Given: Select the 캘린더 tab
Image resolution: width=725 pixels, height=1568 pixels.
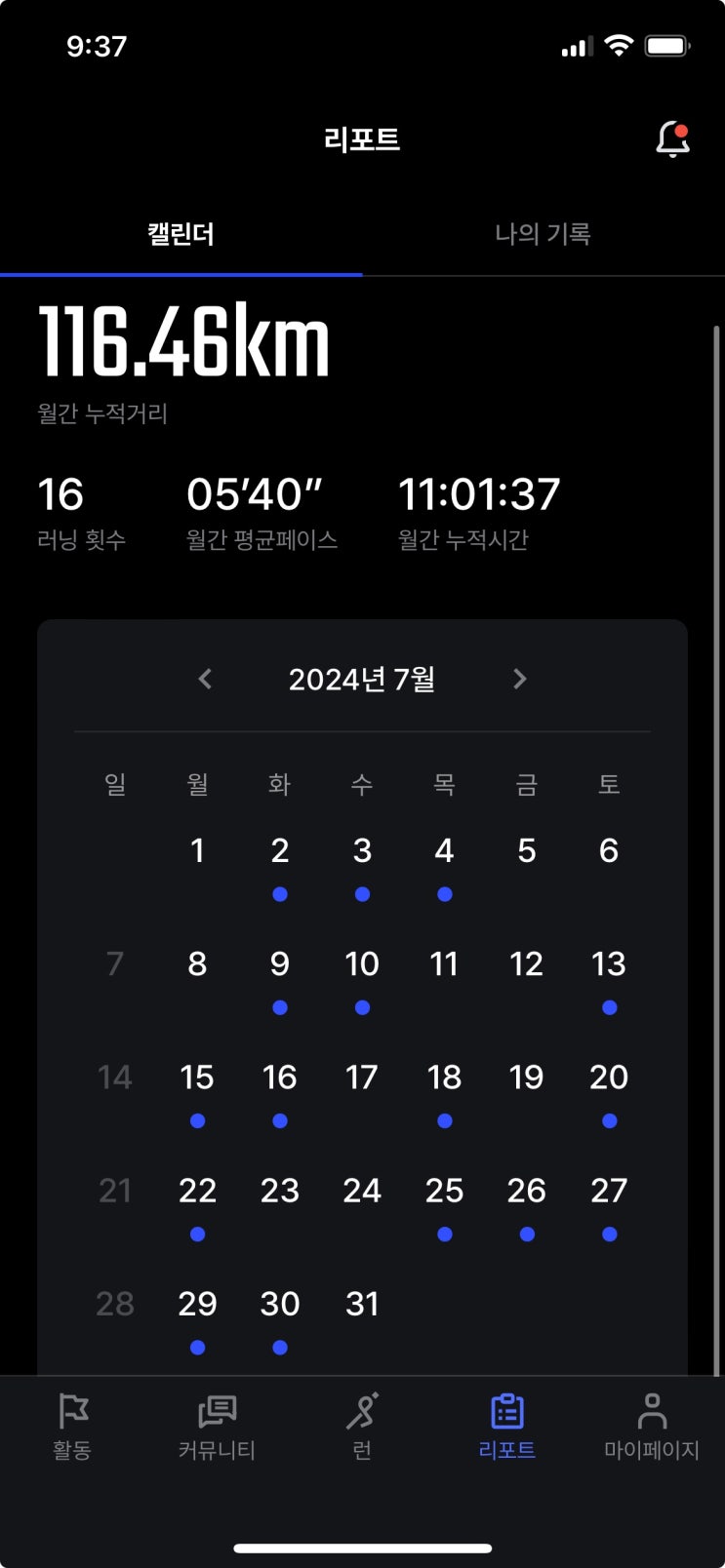Looking at the screenshot, I should point(181,234).
